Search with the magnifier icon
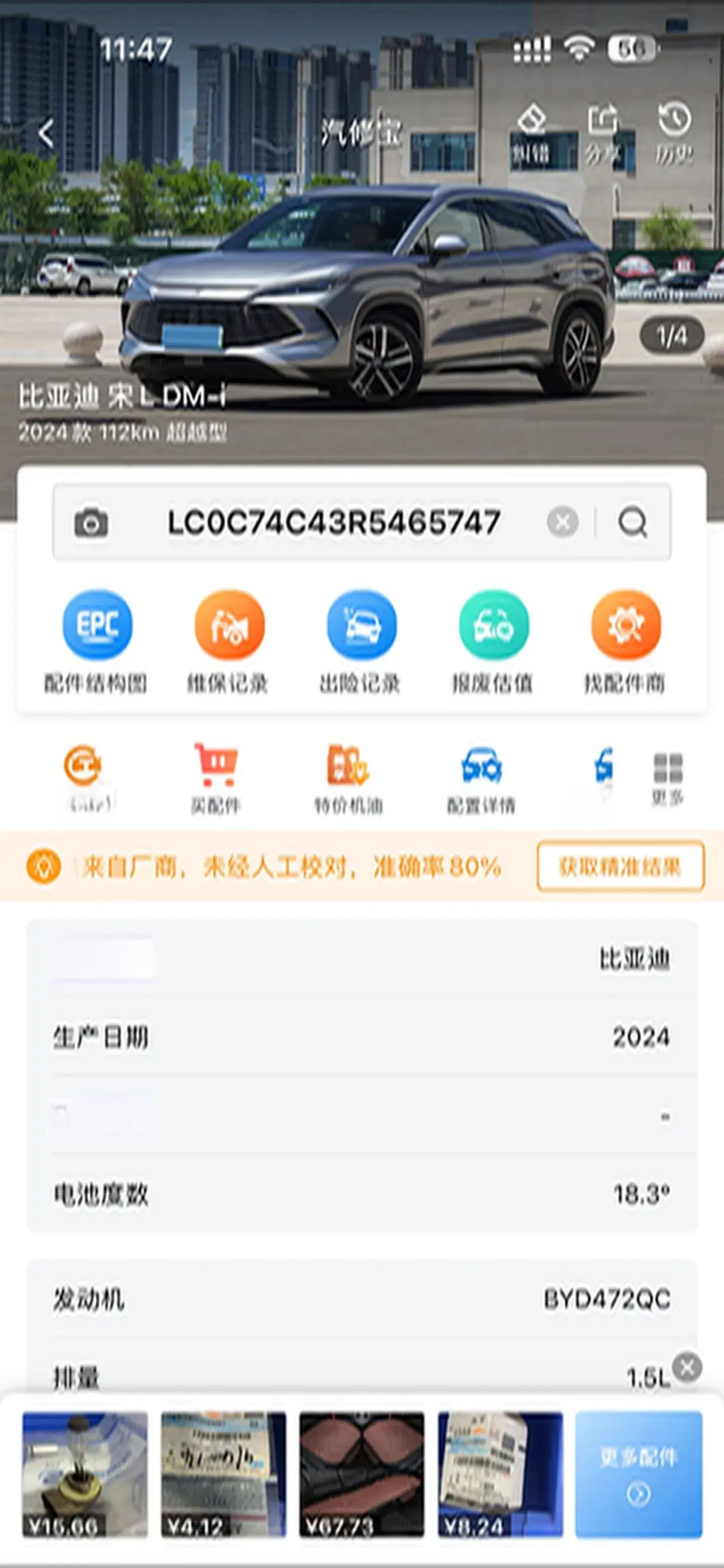The height and width of the screenshot is (1568, 724). point(633,522)
